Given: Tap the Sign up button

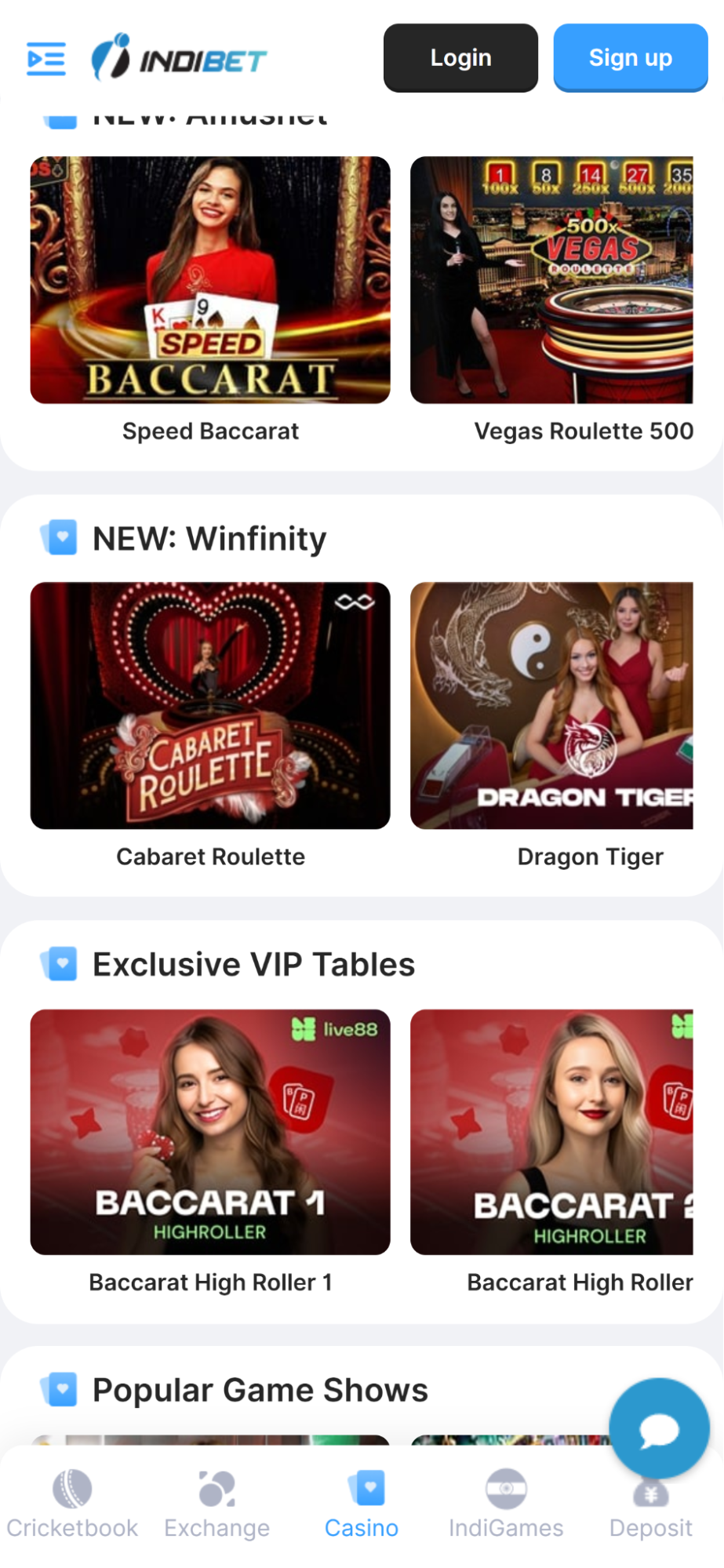Looking at the screenshot, I should pos(630,58).
